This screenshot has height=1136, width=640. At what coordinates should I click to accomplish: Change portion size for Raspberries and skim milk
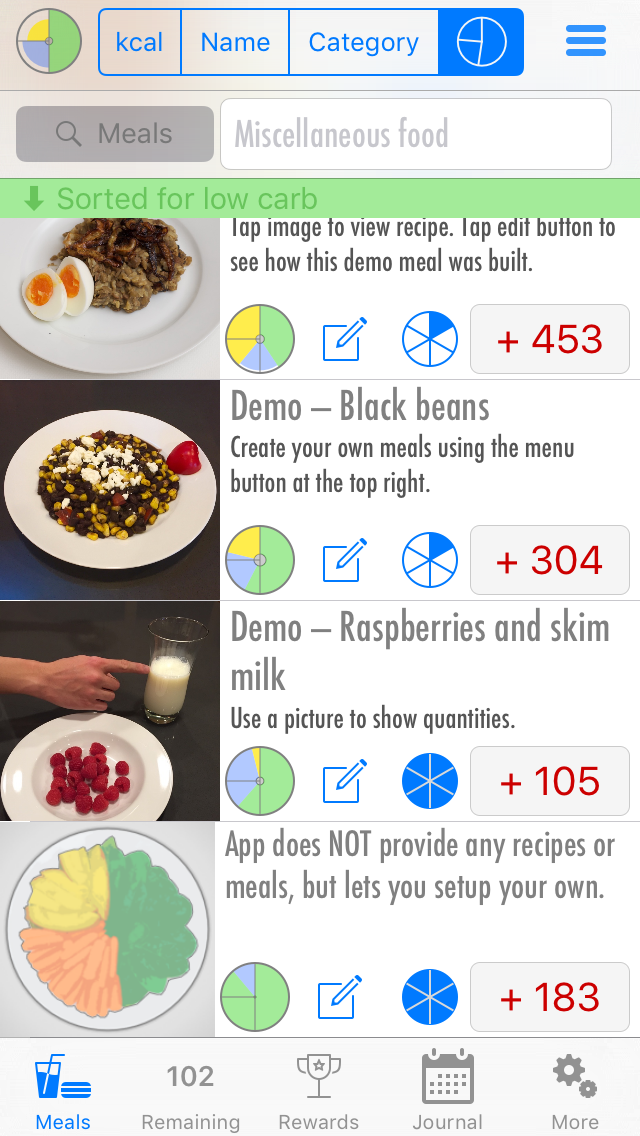coord(430,781)
